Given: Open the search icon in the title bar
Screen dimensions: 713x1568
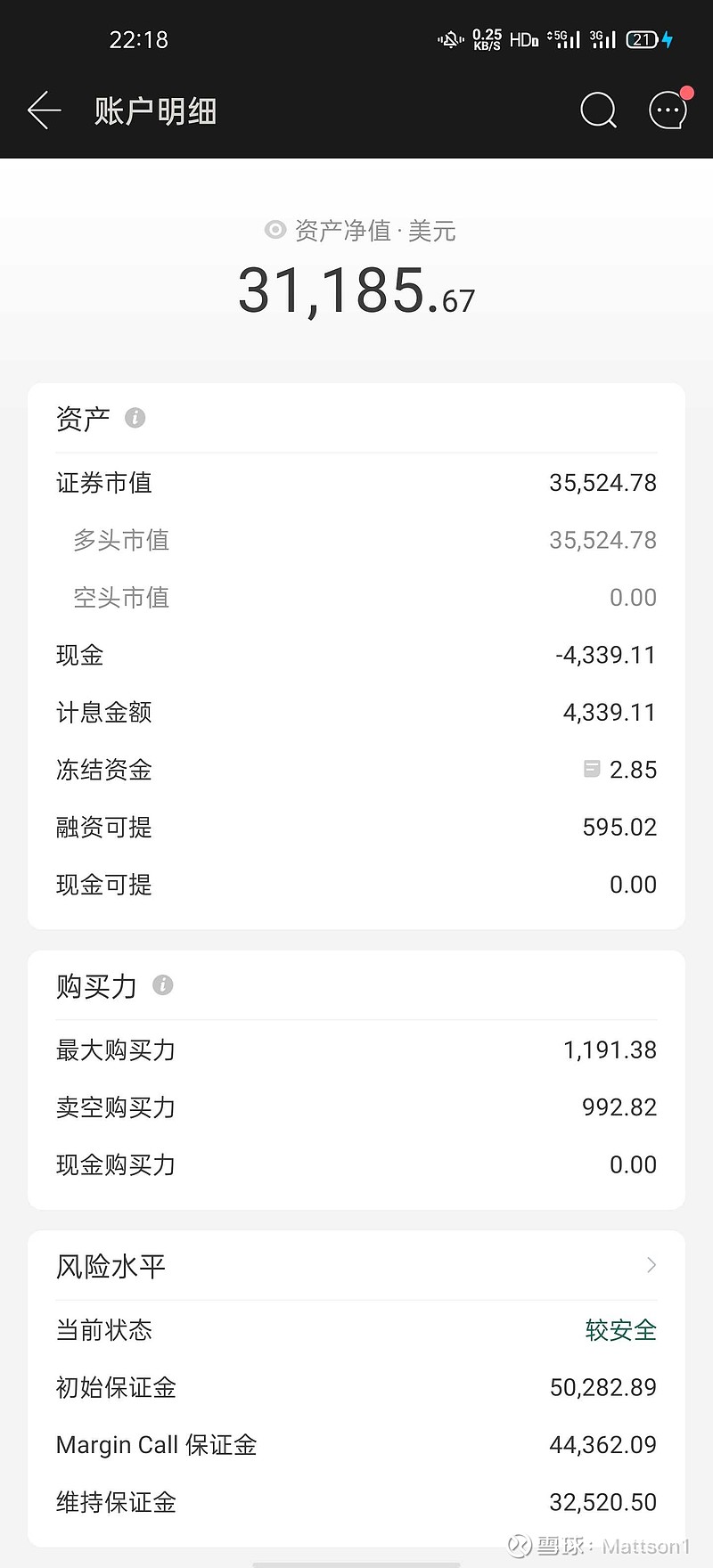Looking at the screenshot, I should pos(597,110).
